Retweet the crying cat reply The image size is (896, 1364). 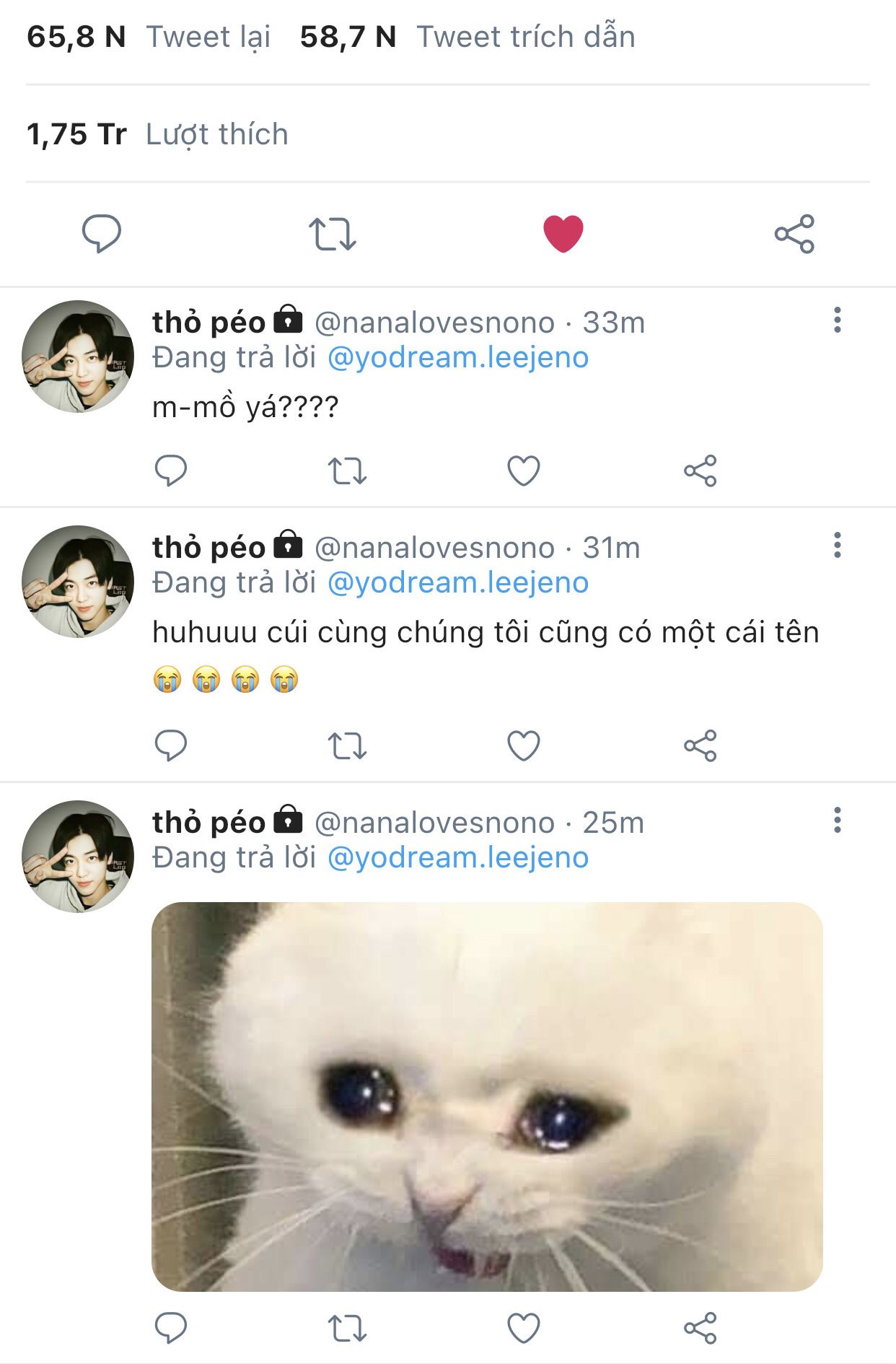pyautogui.click(x=347, y=1328)
